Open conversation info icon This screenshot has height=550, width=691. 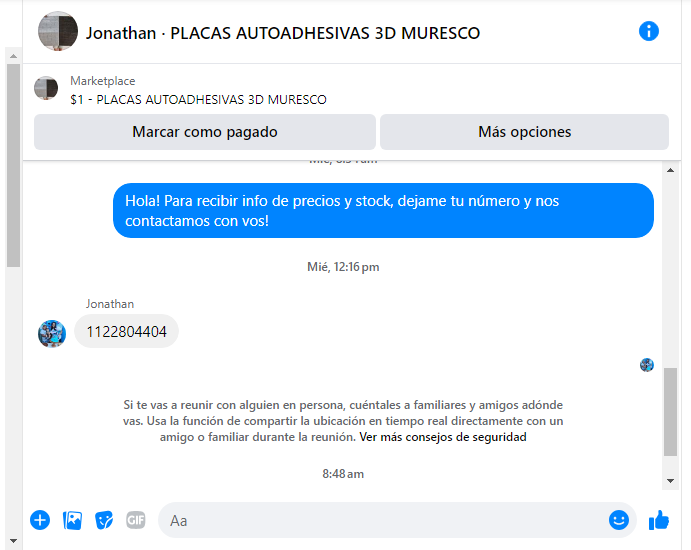pos(649,31)
